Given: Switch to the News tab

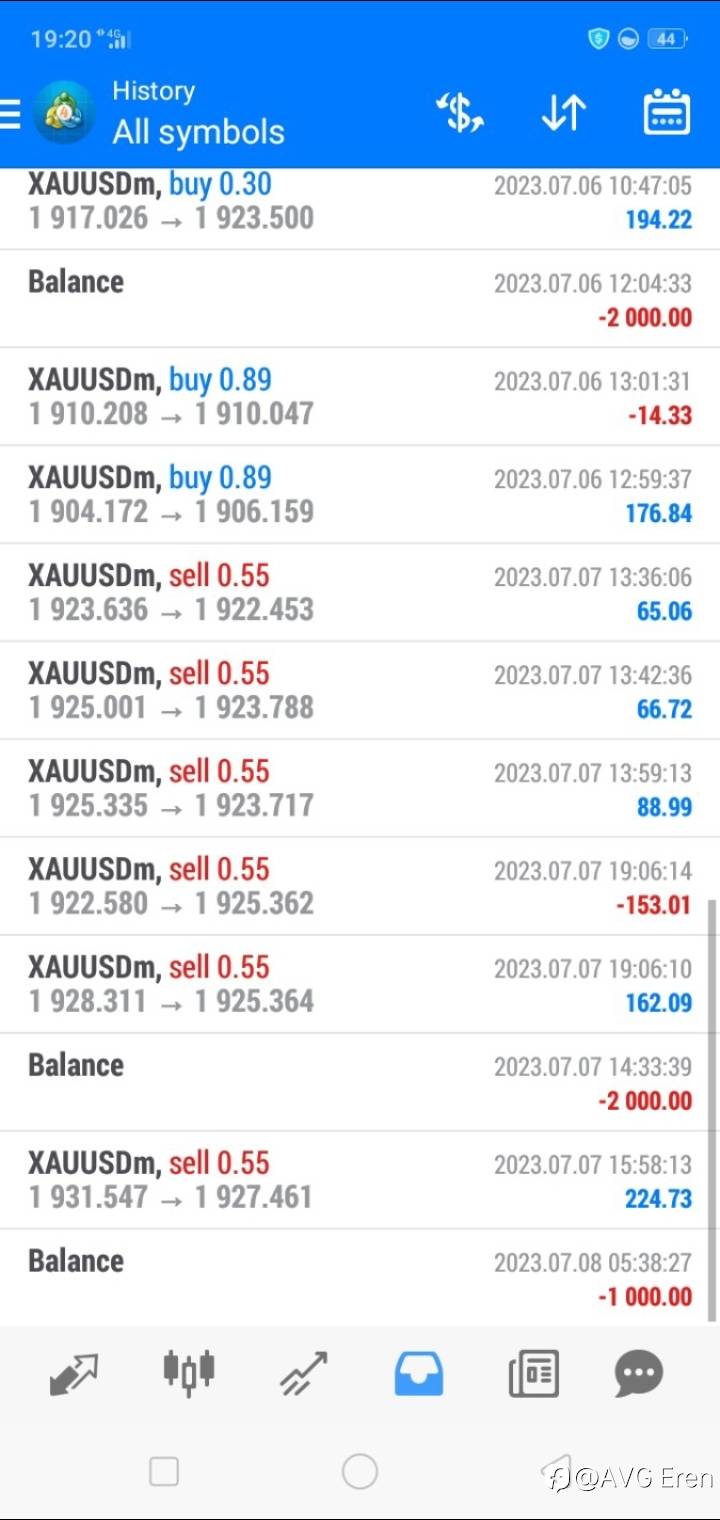Looking at the screenshot, I should [x=533, y=1373].
